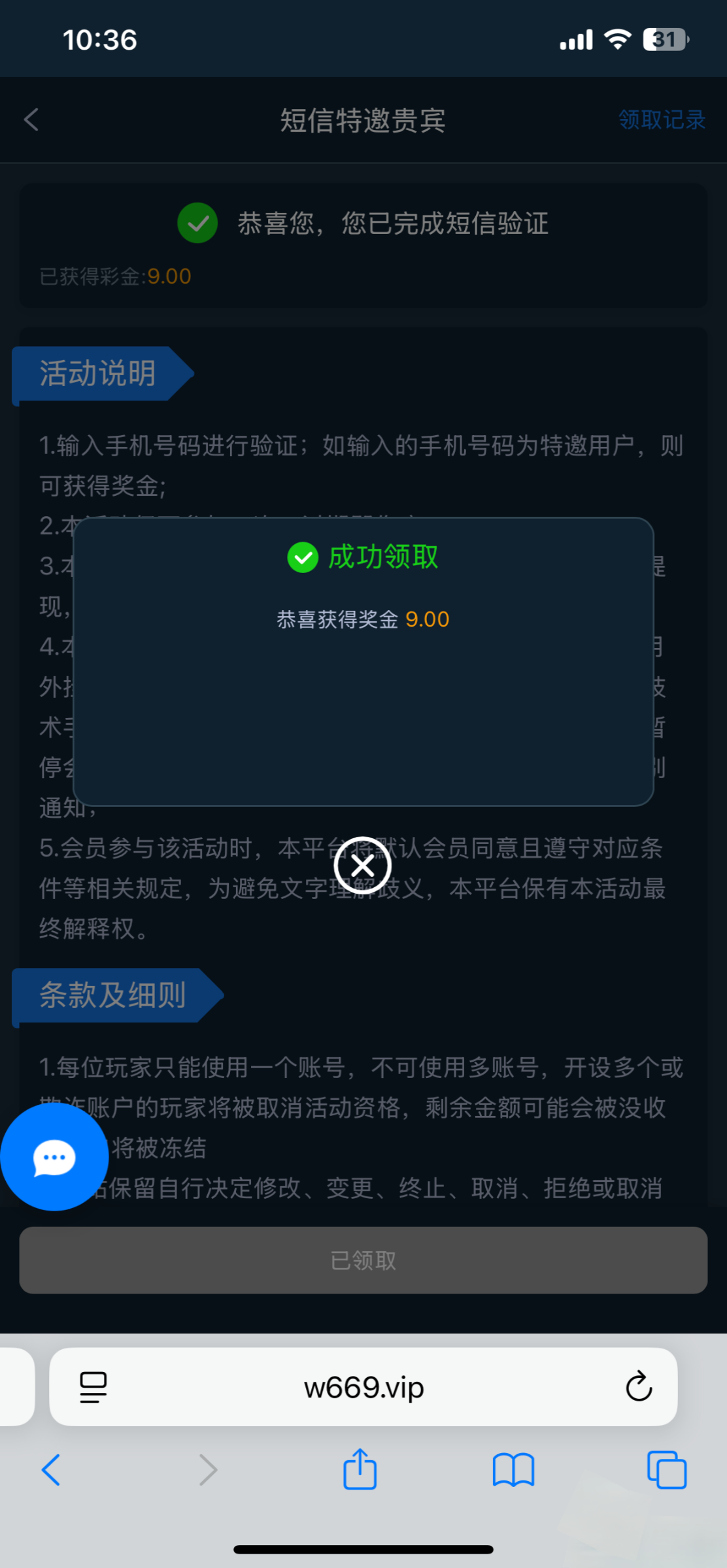Tap the grayed 已领取 button
The width and height of the screenshot is (727, 1568).
[x=363, y=1261]
